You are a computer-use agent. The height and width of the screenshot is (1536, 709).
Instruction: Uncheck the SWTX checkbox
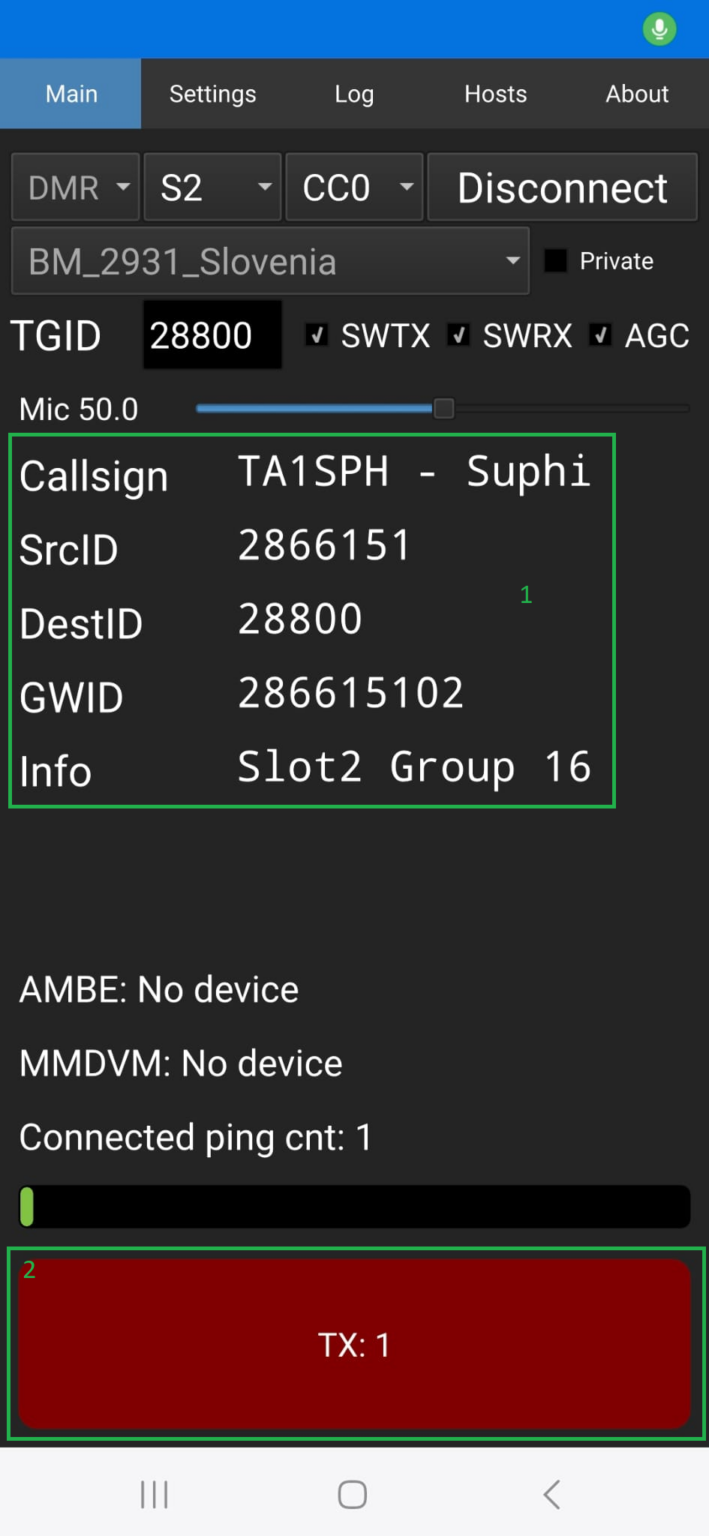[x=317, y=336]
